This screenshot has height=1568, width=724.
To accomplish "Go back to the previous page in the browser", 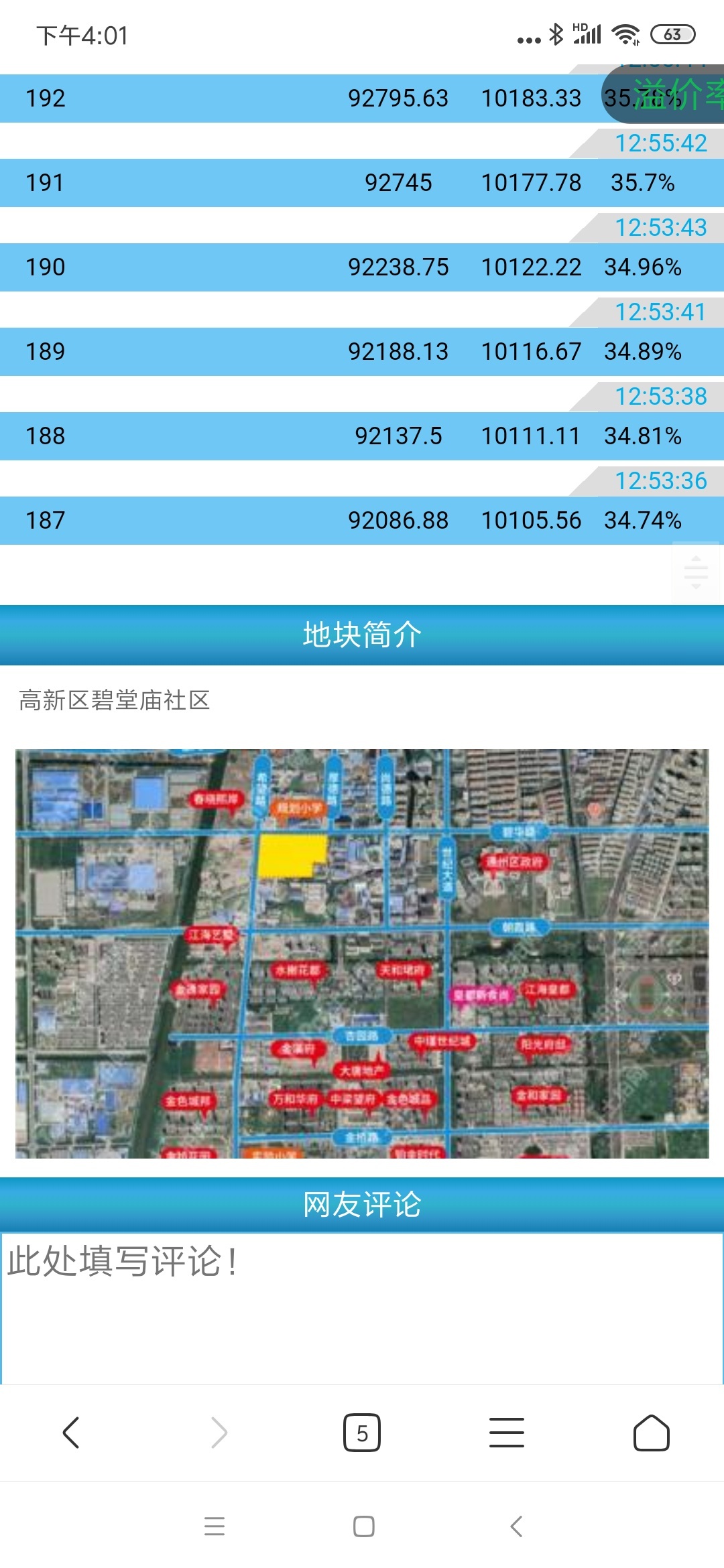I will click(x=71, y=1433).
